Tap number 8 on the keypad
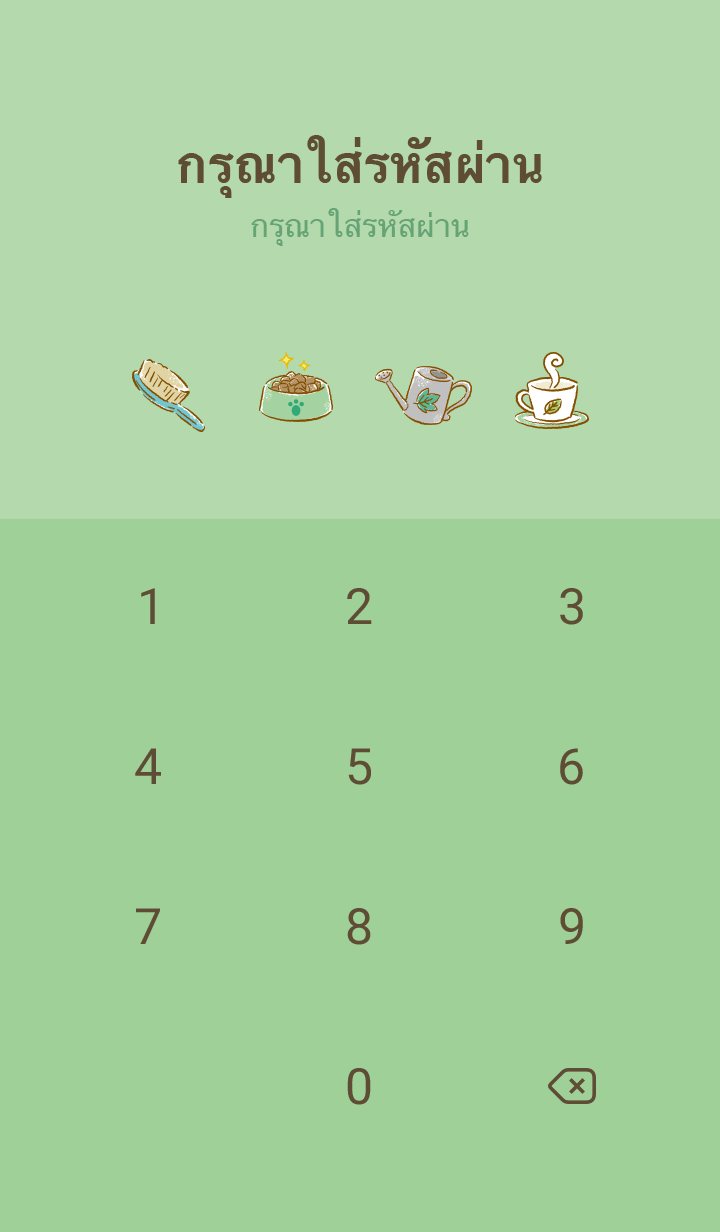The image size is (720, 1232). [359, 927]
